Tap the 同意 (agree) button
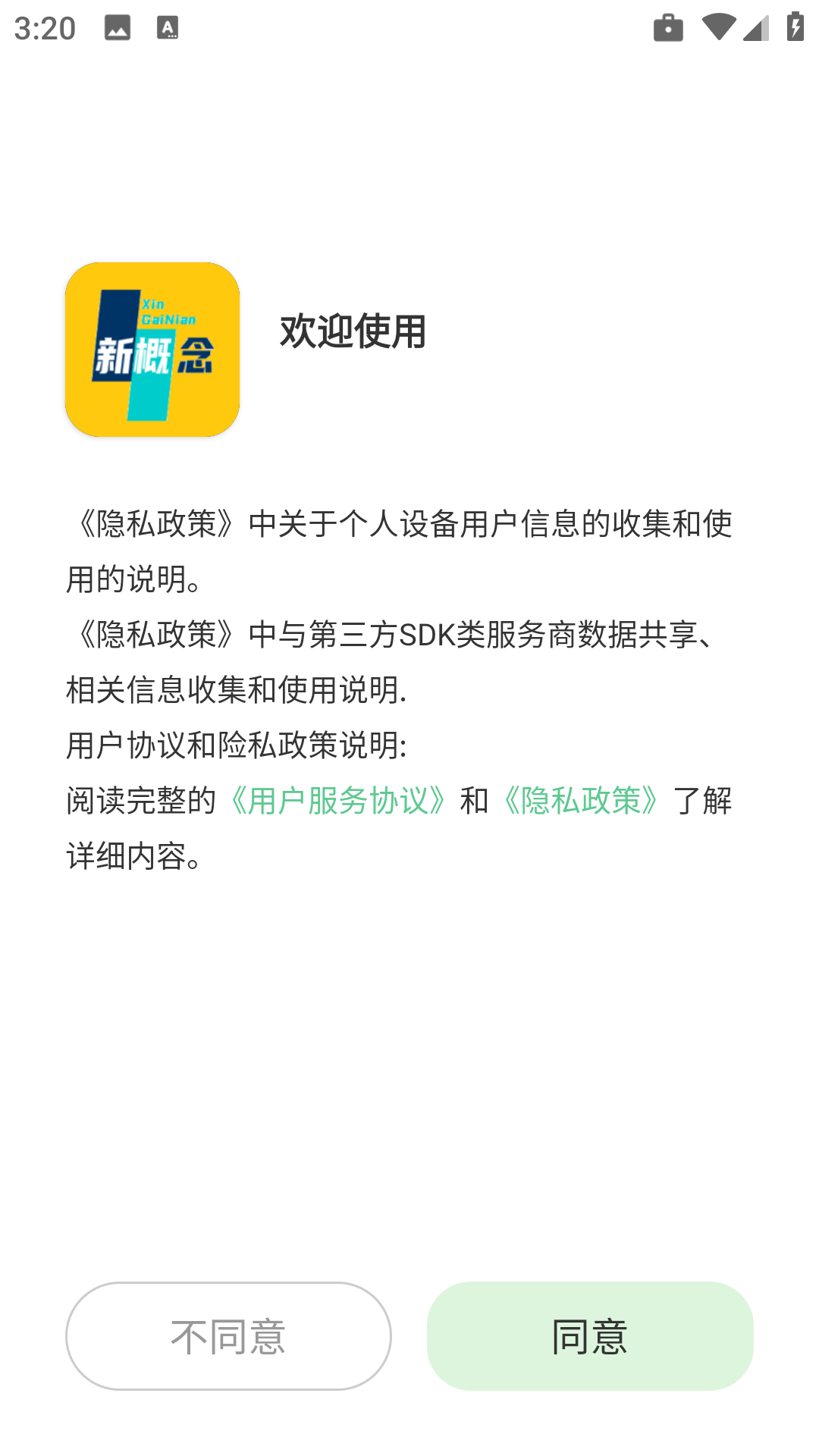This screenshot has width=819, height=1456. pyautogui.click(x=590, y=1336)
